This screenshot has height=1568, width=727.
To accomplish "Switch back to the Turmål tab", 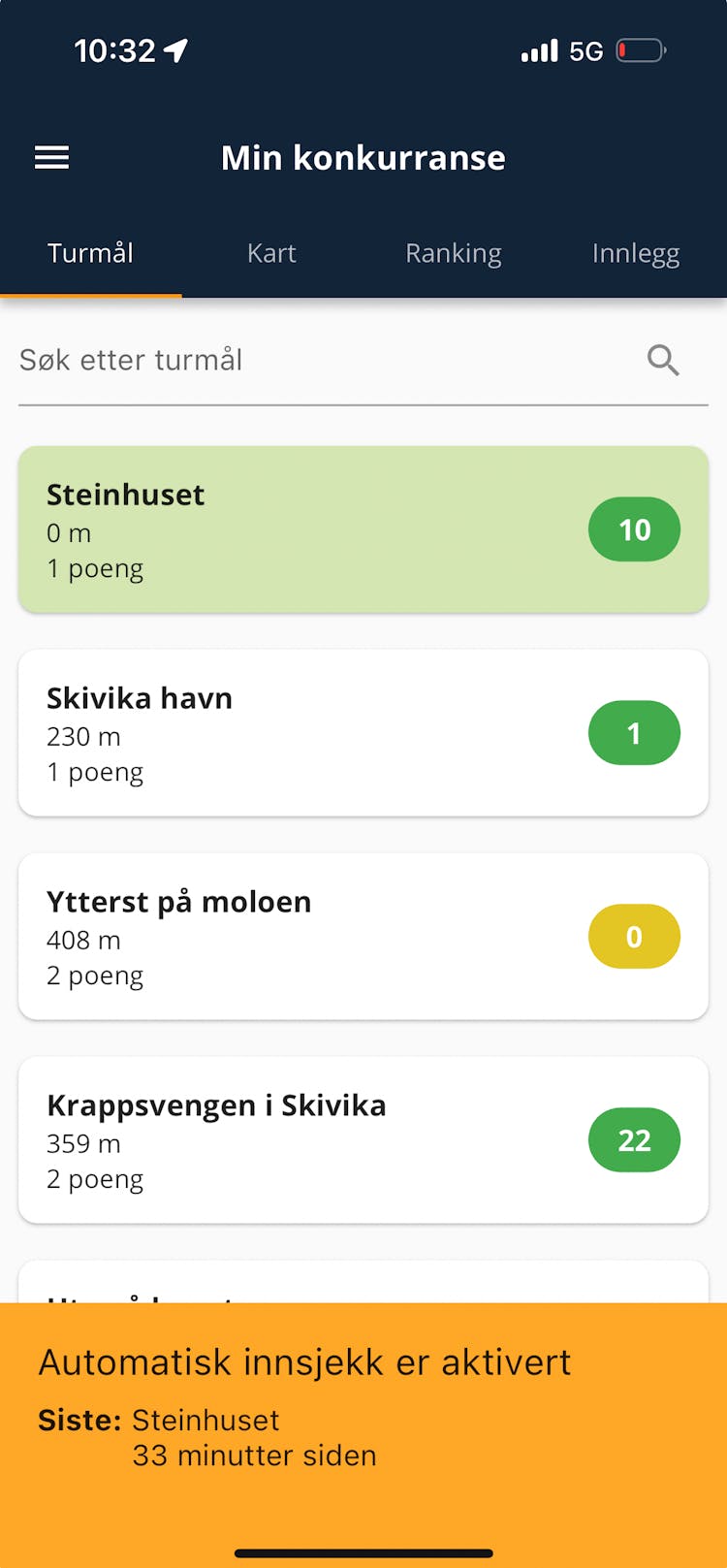I will (90, 253).
